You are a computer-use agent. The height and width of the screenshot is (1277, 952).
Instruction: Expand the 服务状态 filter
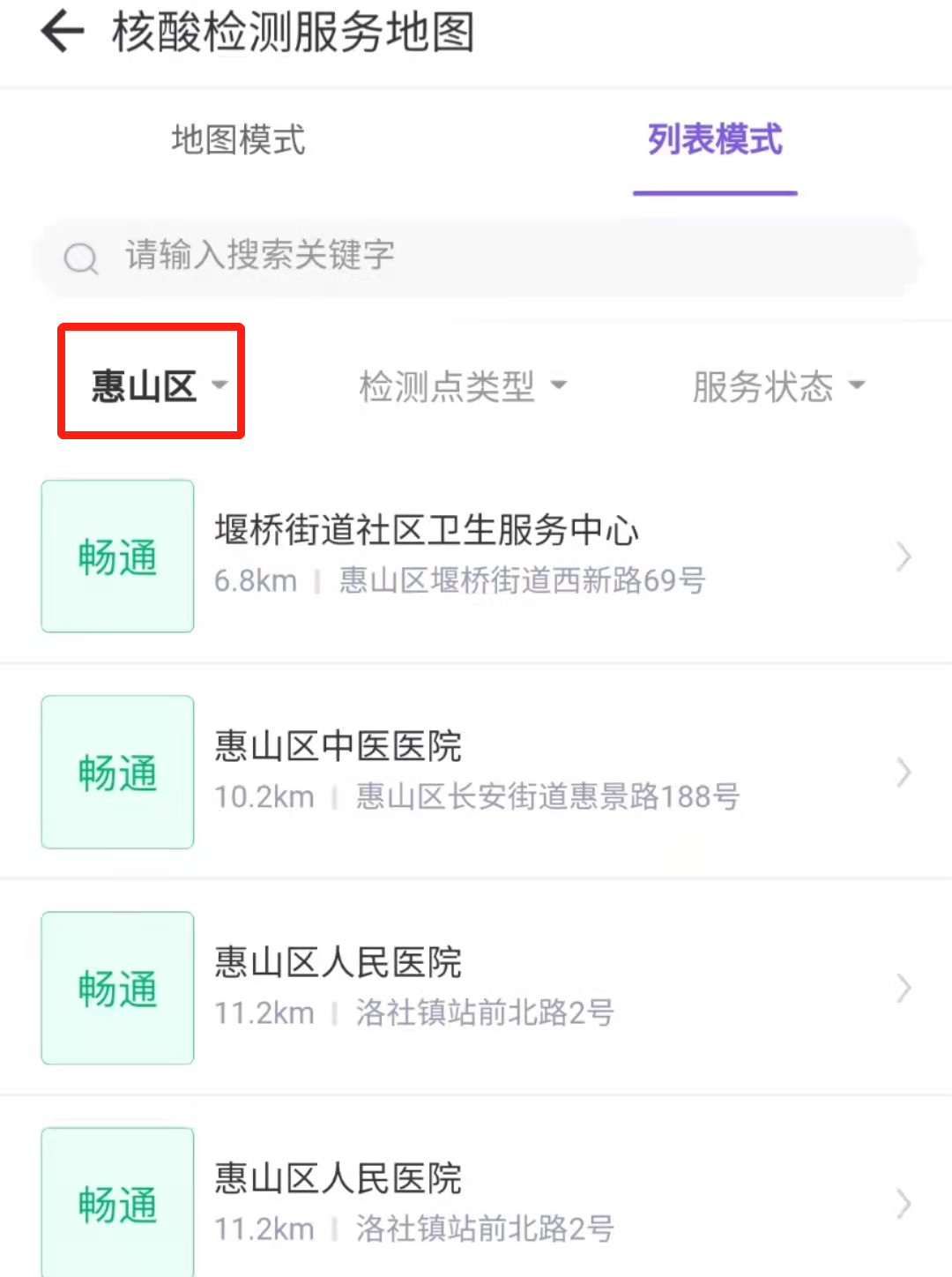(778, 386)
